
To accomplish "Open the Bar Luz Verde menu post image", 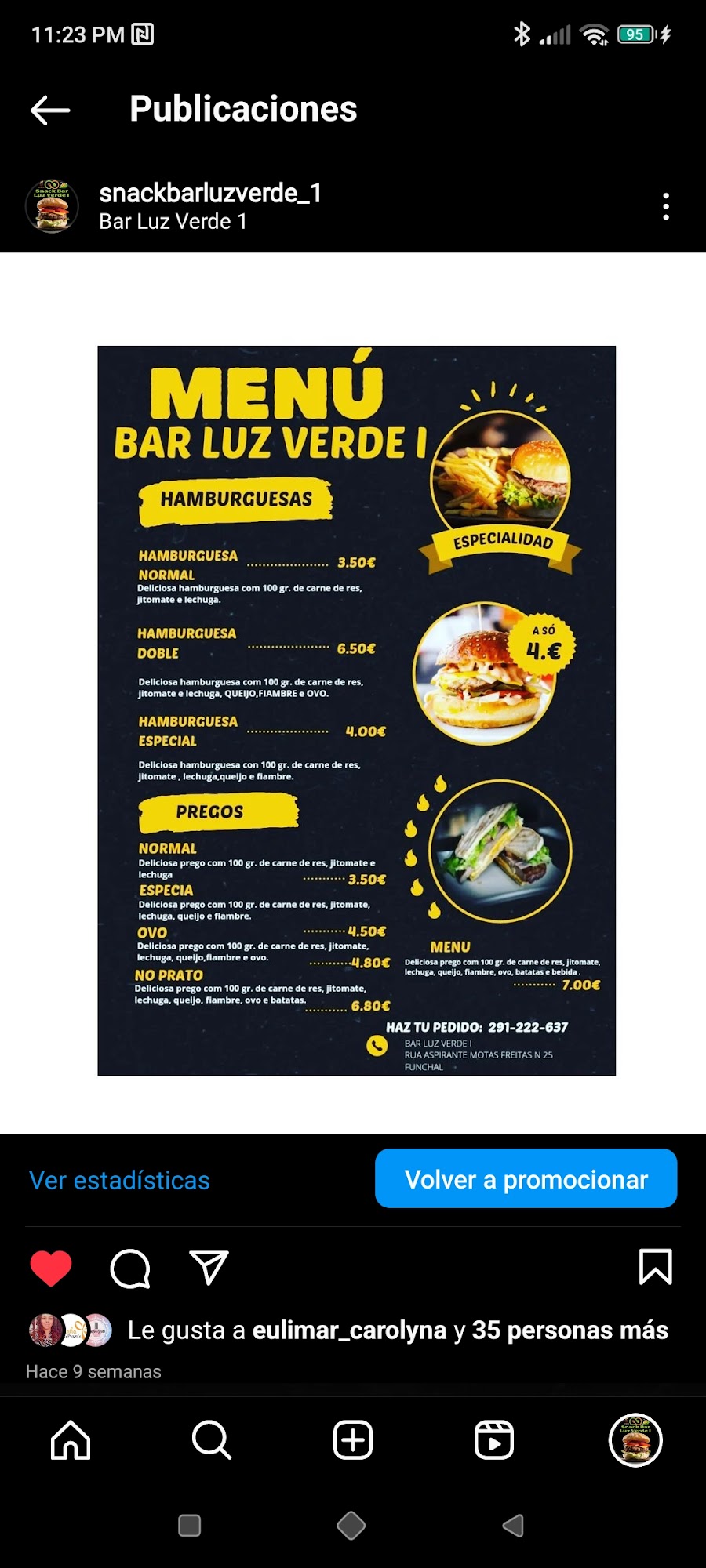I will coord(356,710).
